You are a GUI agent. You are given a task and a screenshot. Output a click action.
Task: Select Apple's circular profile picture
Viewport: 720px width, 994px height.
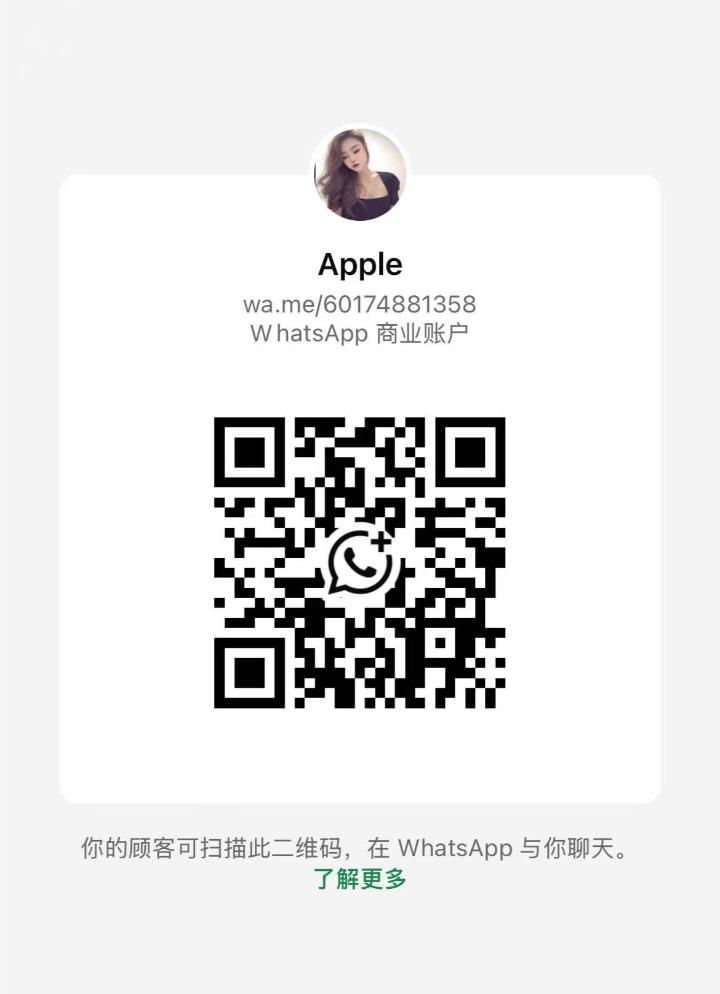pyautogui.click(x=359, y=172)
